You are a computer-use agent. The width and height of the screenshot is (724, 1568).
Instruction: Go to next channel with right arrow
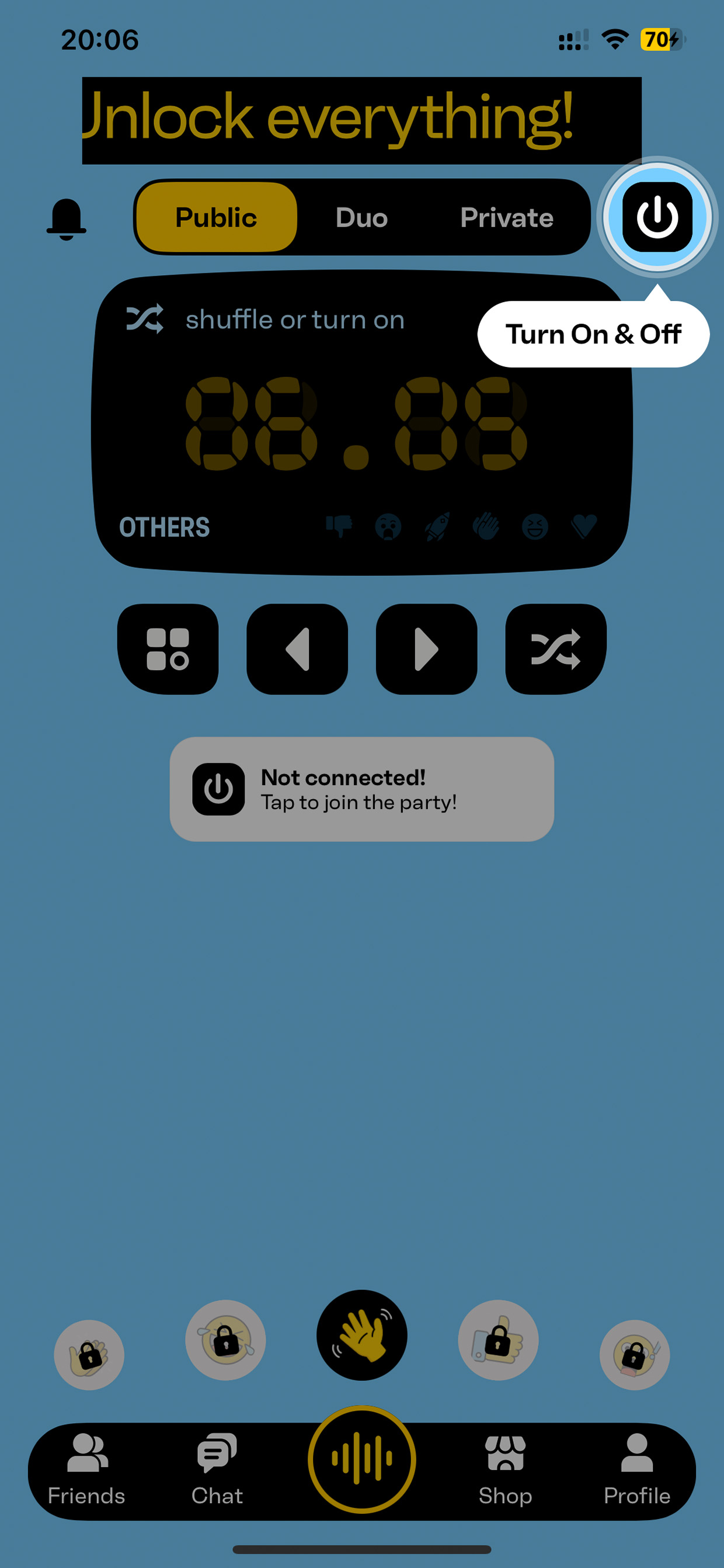(426, 649)
